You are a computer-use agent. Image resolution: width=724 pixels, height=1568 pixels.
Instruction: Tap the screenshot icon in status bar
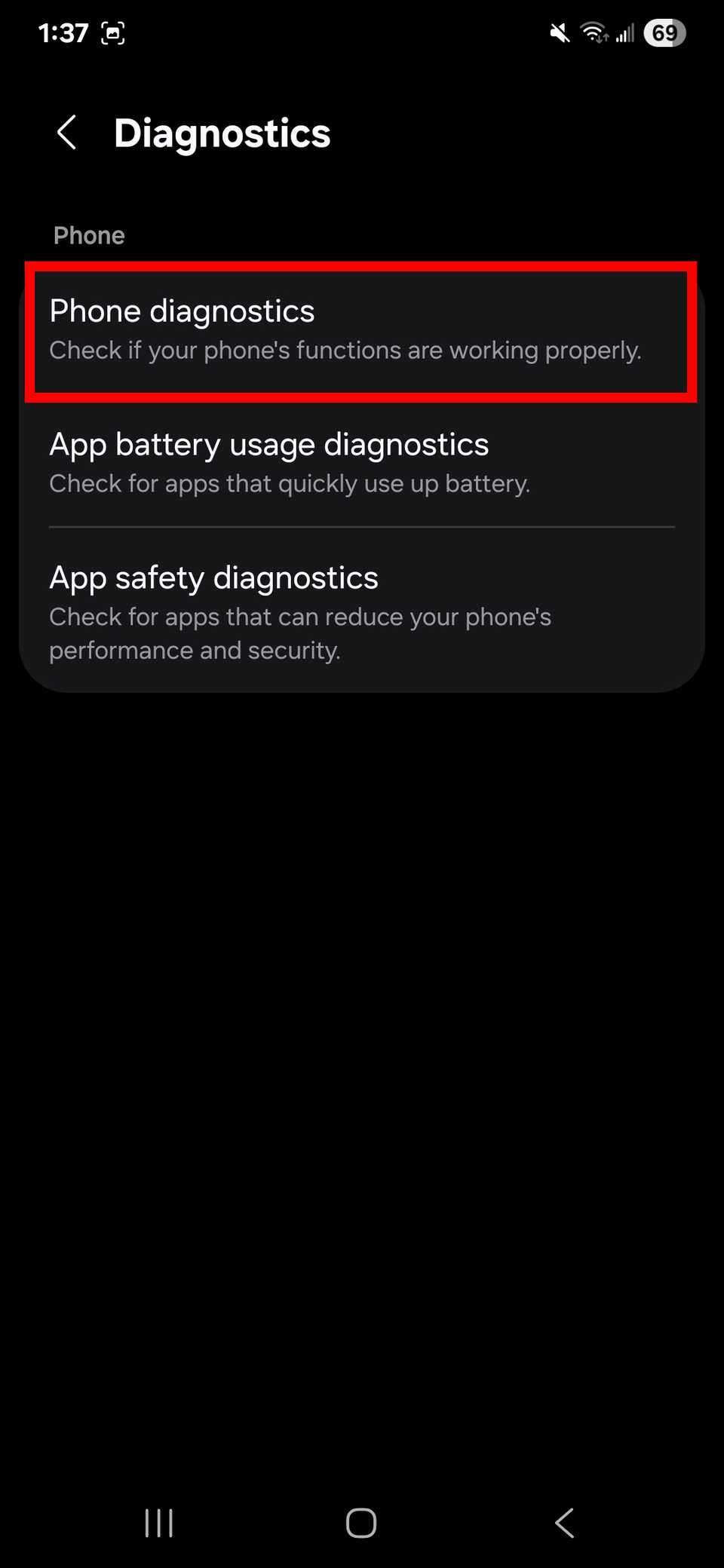[x=113, y=33]
